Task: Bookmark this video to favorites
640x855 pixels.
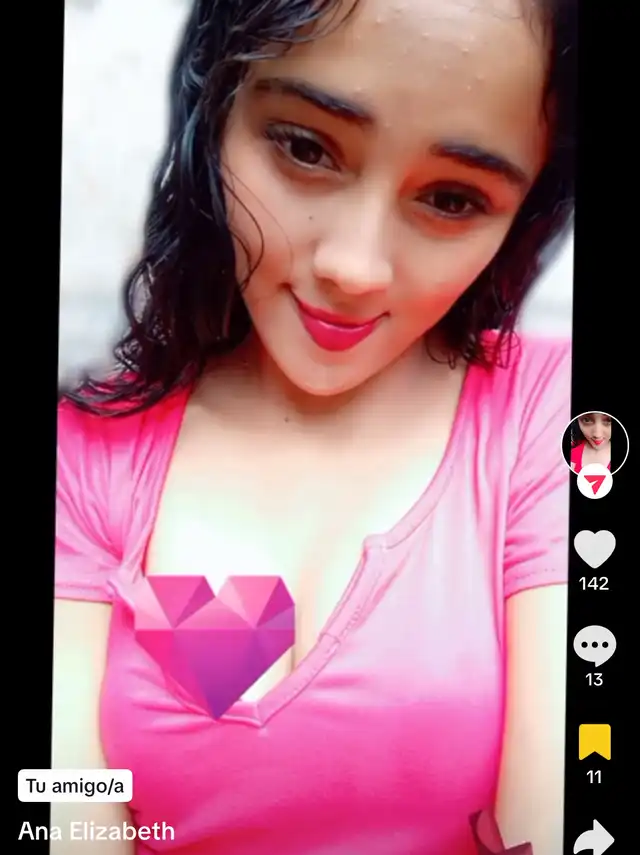Action: pyautogui.click(x=594, y=741)
